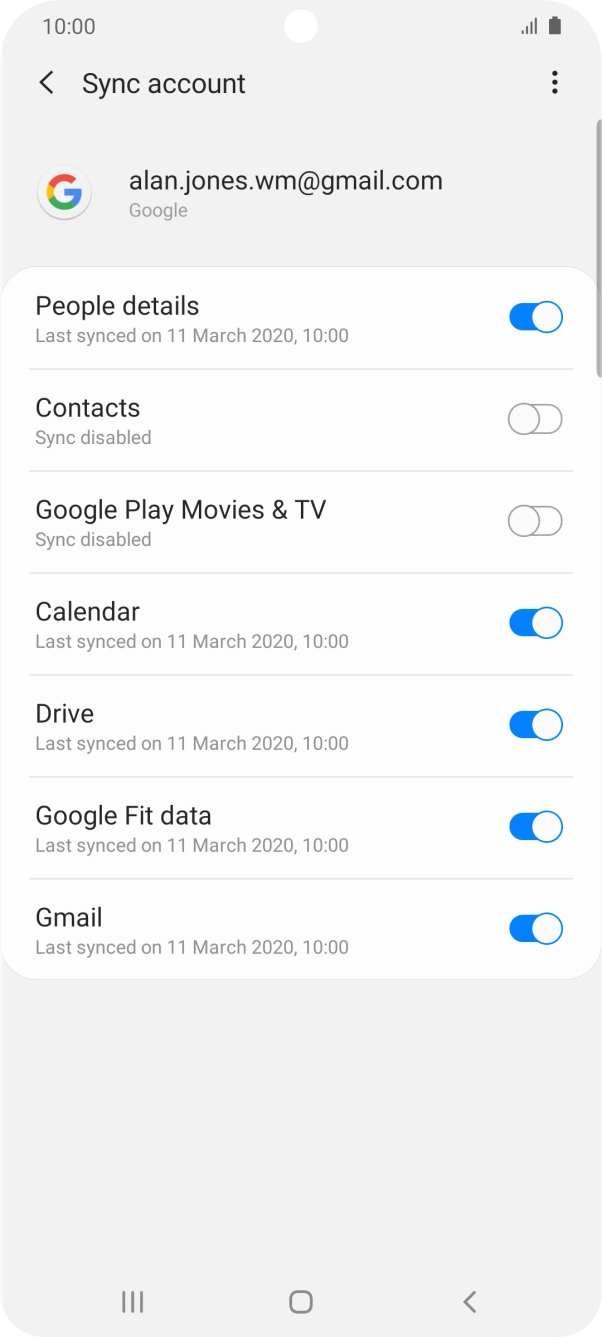Image resolution: width=602 pixels, height=1337 pixels.
Task: Toggle Google Fit data sync off
Action: [536, 828]
